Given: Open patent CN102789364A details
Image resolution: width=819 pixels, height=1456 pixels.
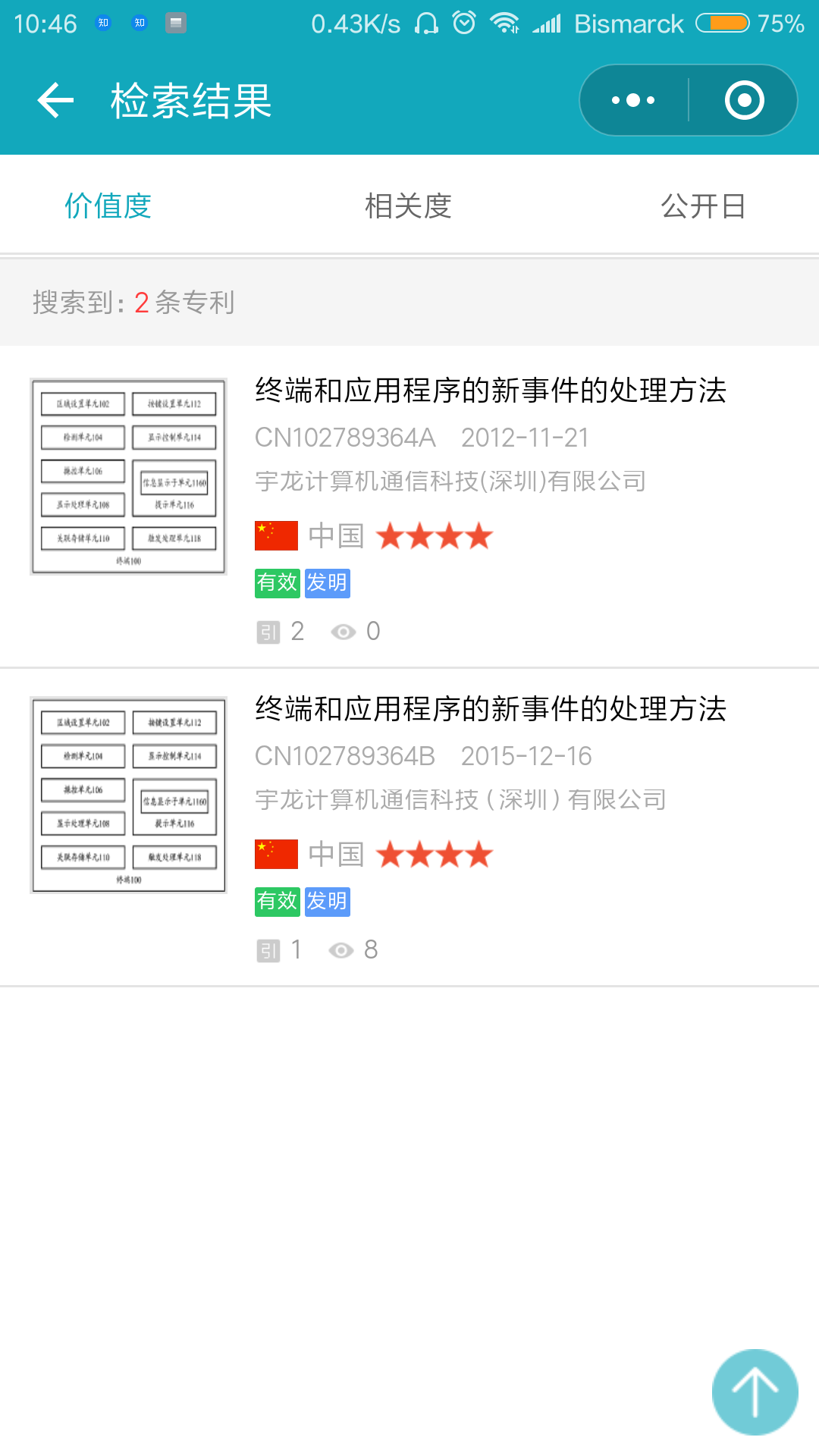Looking at the screenshot, I should [491, 390].
